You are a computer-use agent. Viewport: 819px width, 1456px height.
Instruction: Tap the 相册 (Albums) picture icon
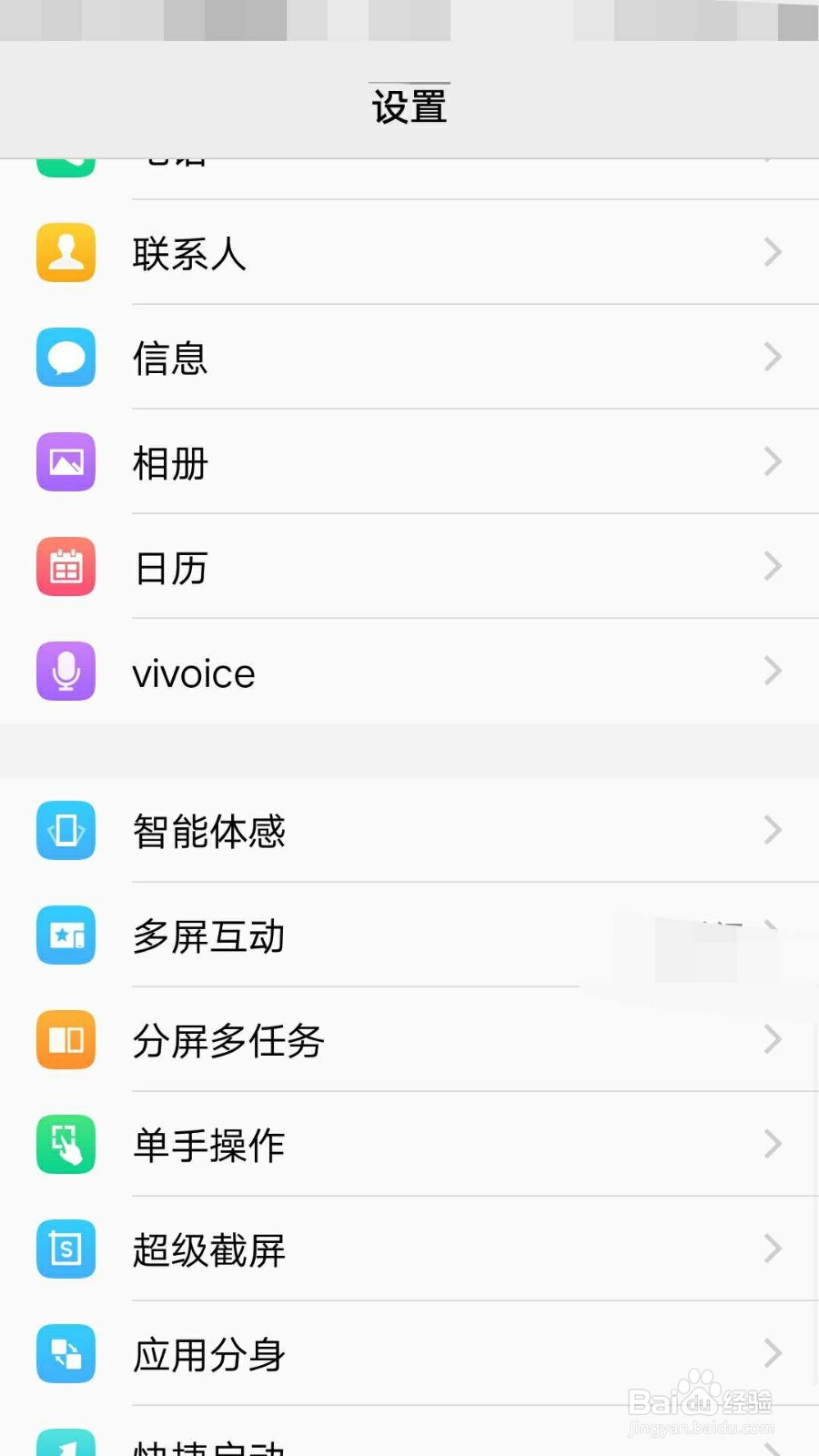(x=65, y=462)
